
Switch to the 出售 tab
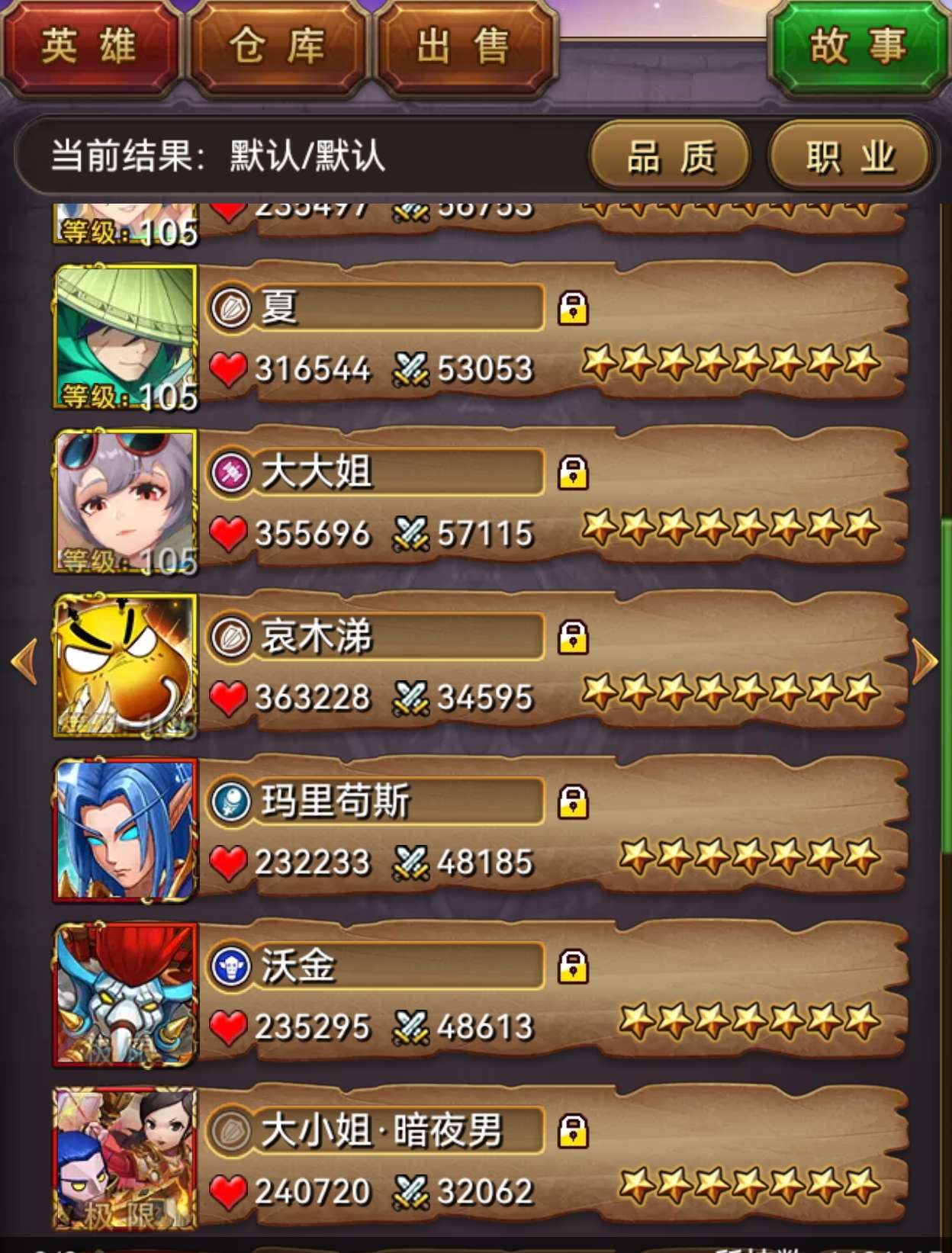tap(463, 47)
